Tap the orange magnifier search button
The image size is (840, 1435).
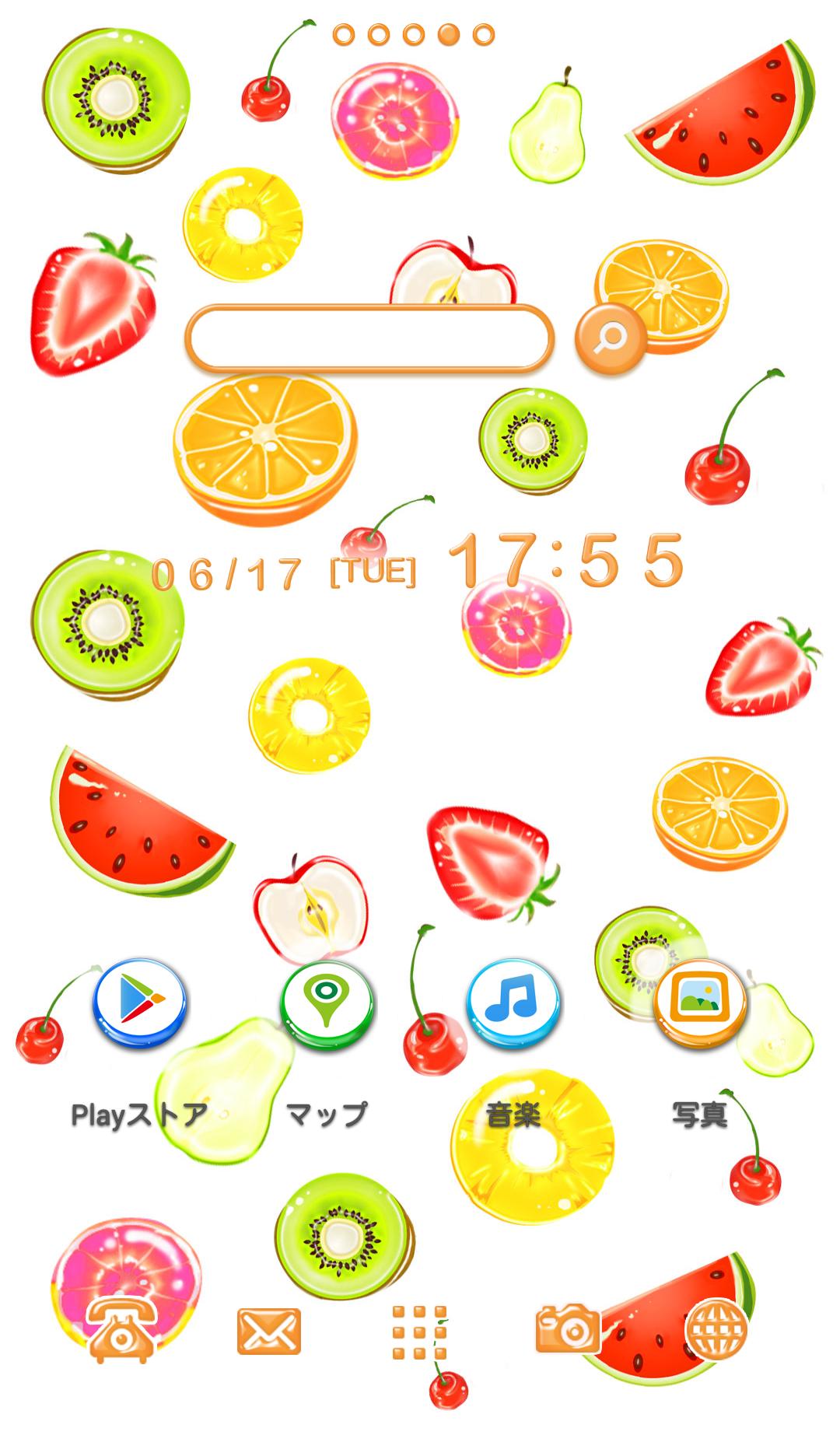pyautogui.click(x=611, y=338)
